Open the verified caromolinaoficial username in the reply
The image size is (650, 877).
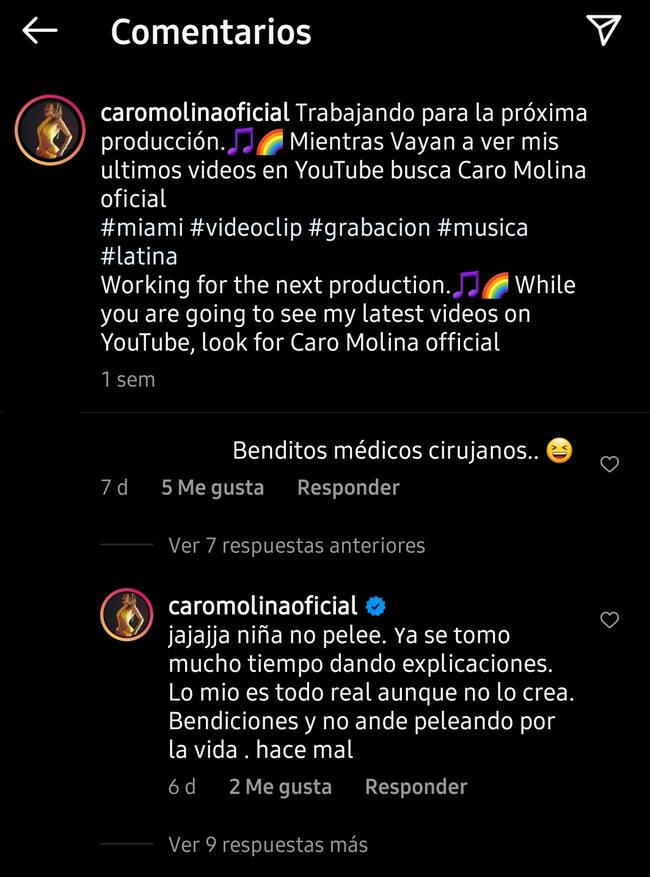(263, 606)
